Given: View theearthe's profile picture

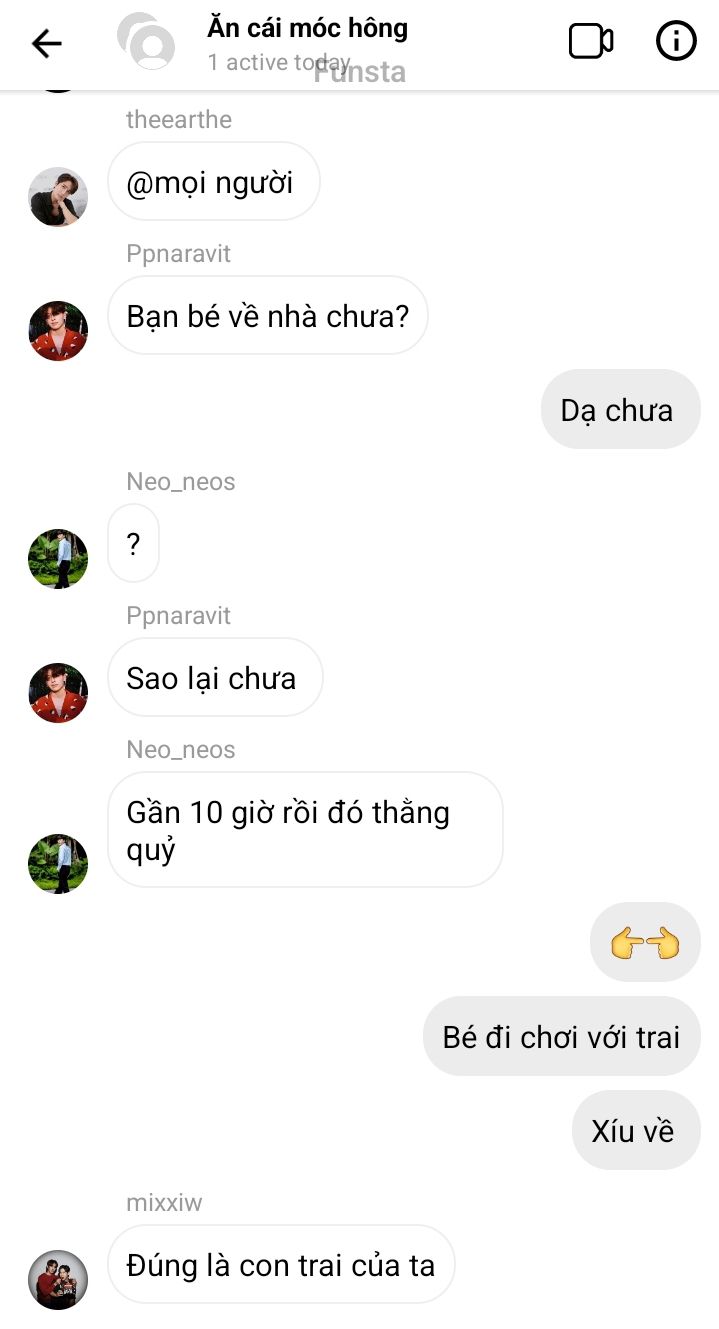Looking at the screenshot, I should tap(58, 197).
